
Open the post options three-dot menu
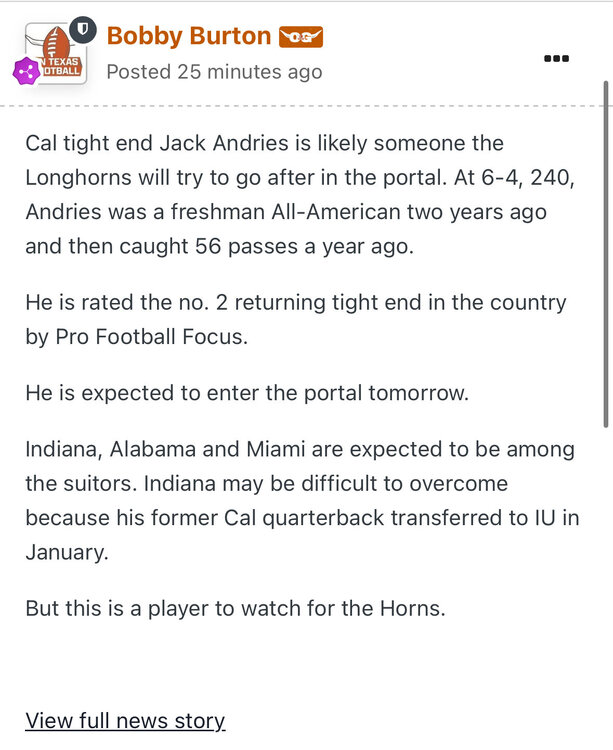pyautogui.click(x=556, y=58)
